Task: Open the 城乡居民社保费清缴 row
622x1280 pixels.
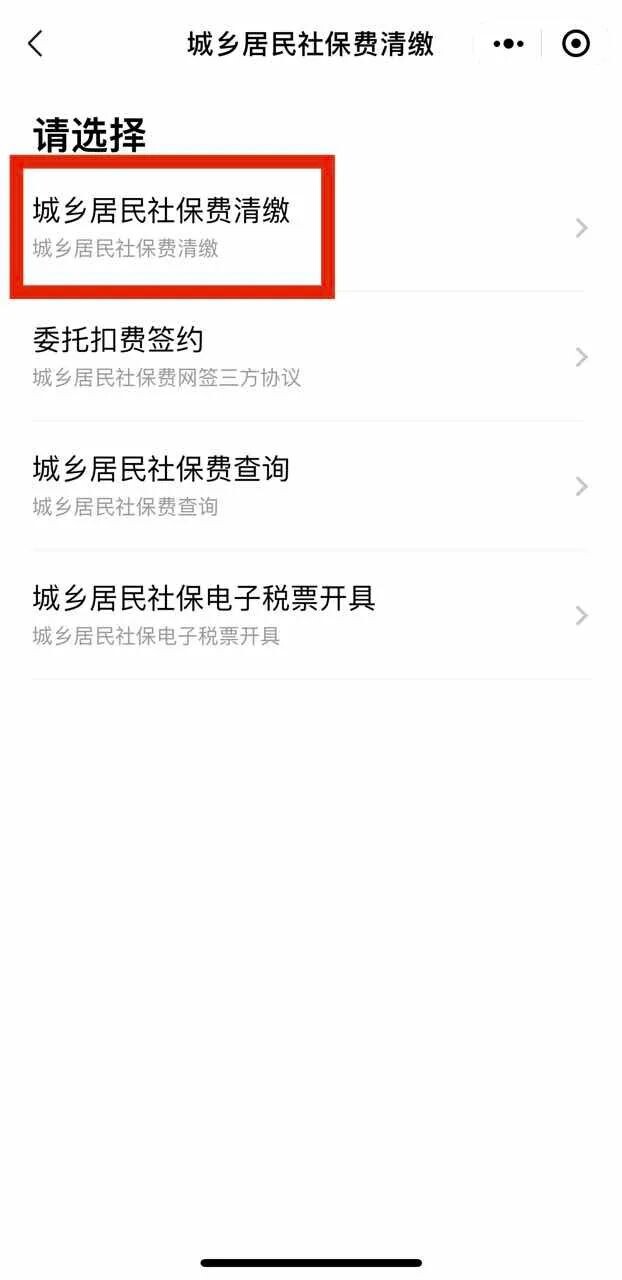Action: 310,228
